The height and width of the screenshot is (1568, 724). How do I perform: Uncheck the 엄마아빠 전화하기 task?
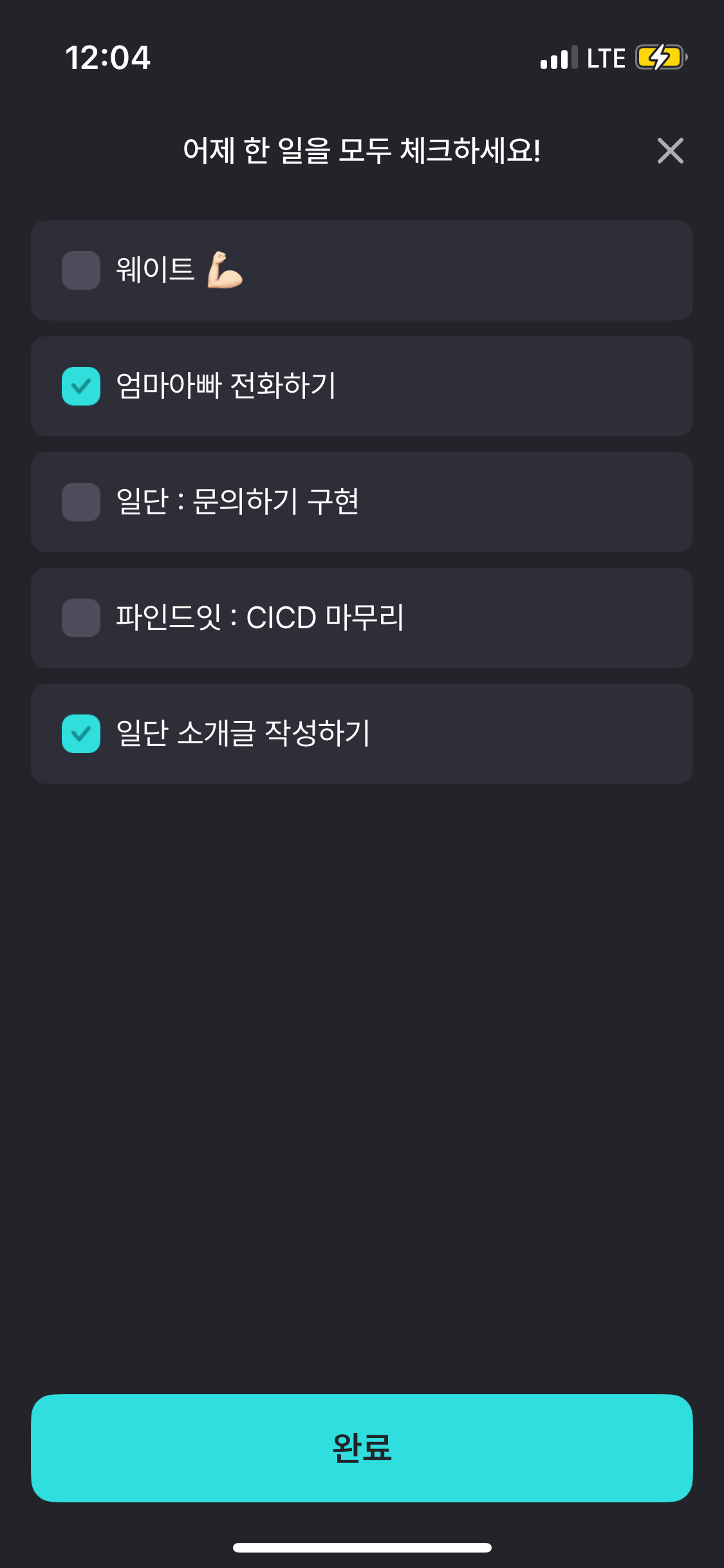tap(81, 386)
